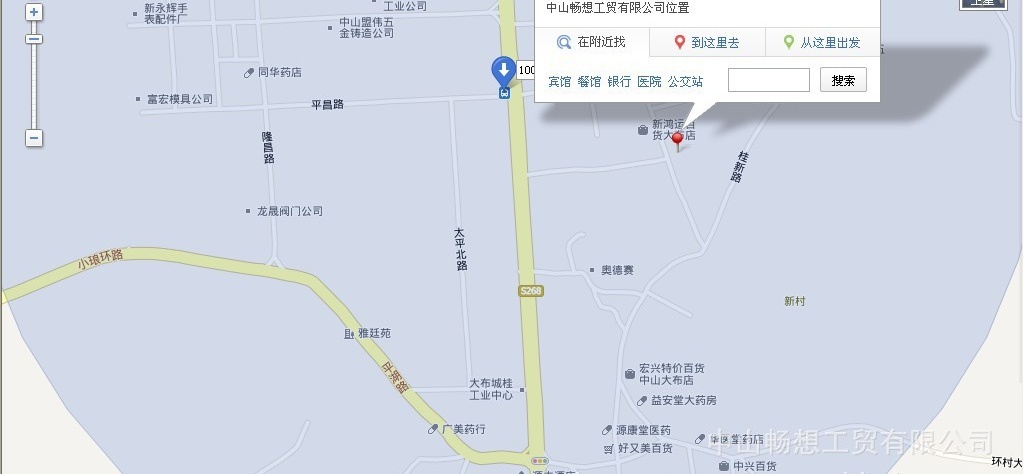Zoom out with the minus button

[x=34, y=138]
